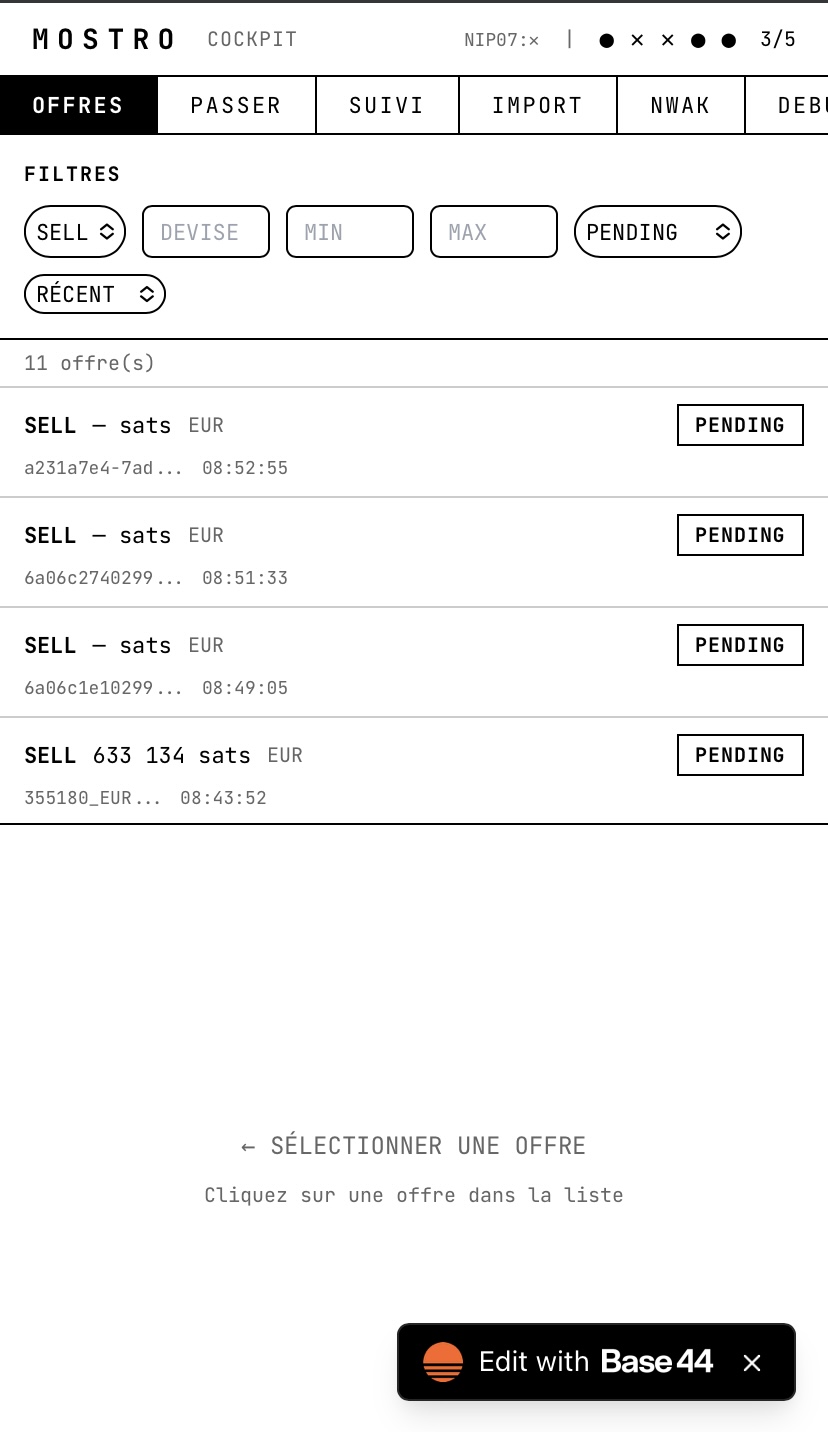Viewport: 828px width, 1432px height.
Task: Tap the MAX amount field
Action: tap(494, 232)
